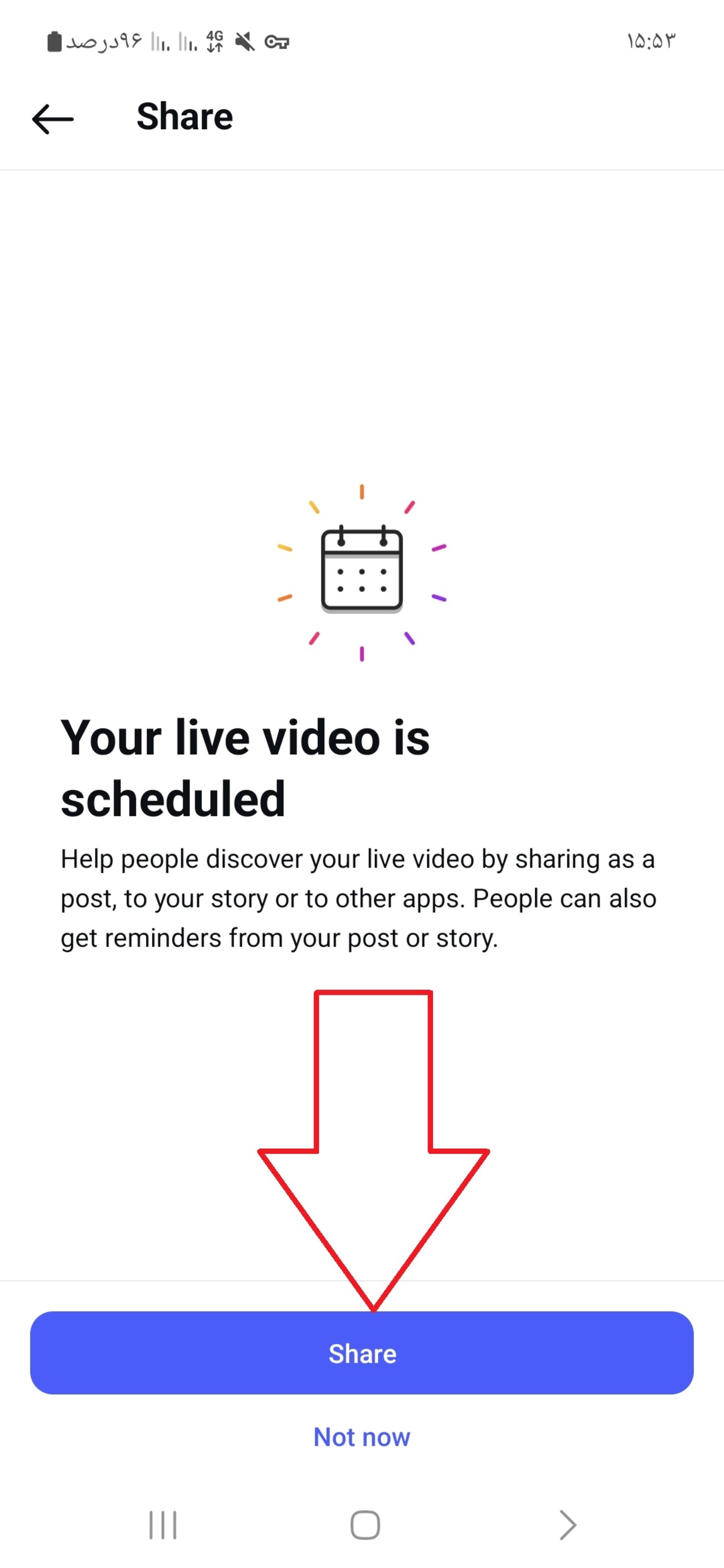Go back using the top arrow
Image resolution: width=724 pixels, height=1568 pixels.
tap(53, 119)
